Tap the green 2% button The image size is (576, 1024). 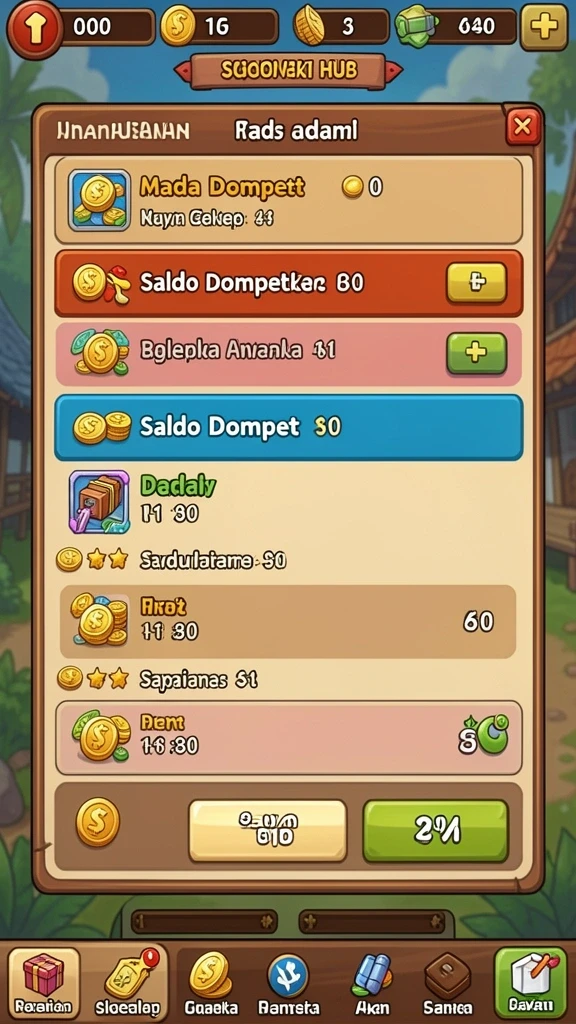435,830
